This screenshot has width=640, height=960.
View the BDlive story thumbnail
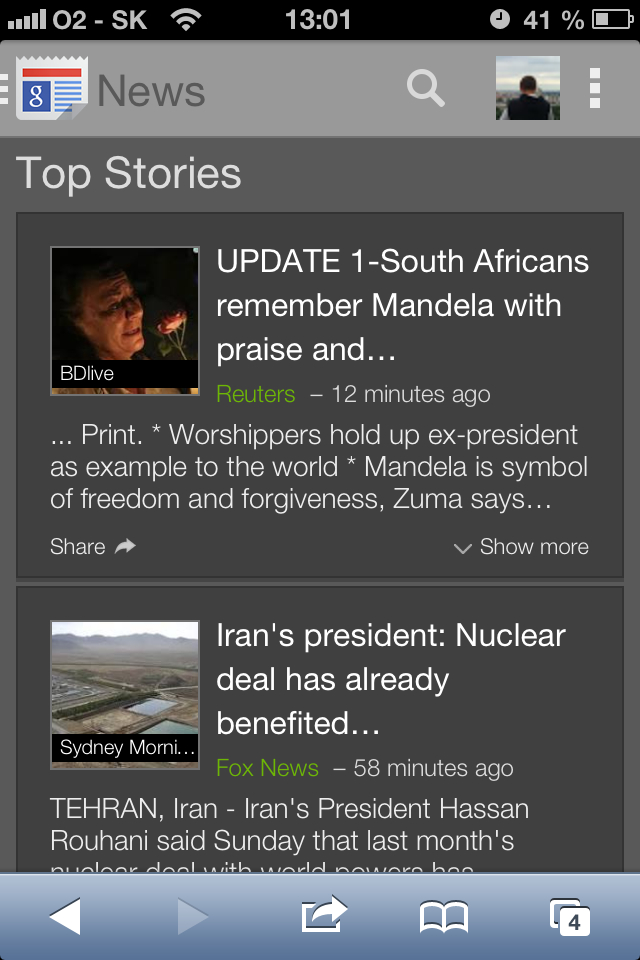(x=125, y=320)
